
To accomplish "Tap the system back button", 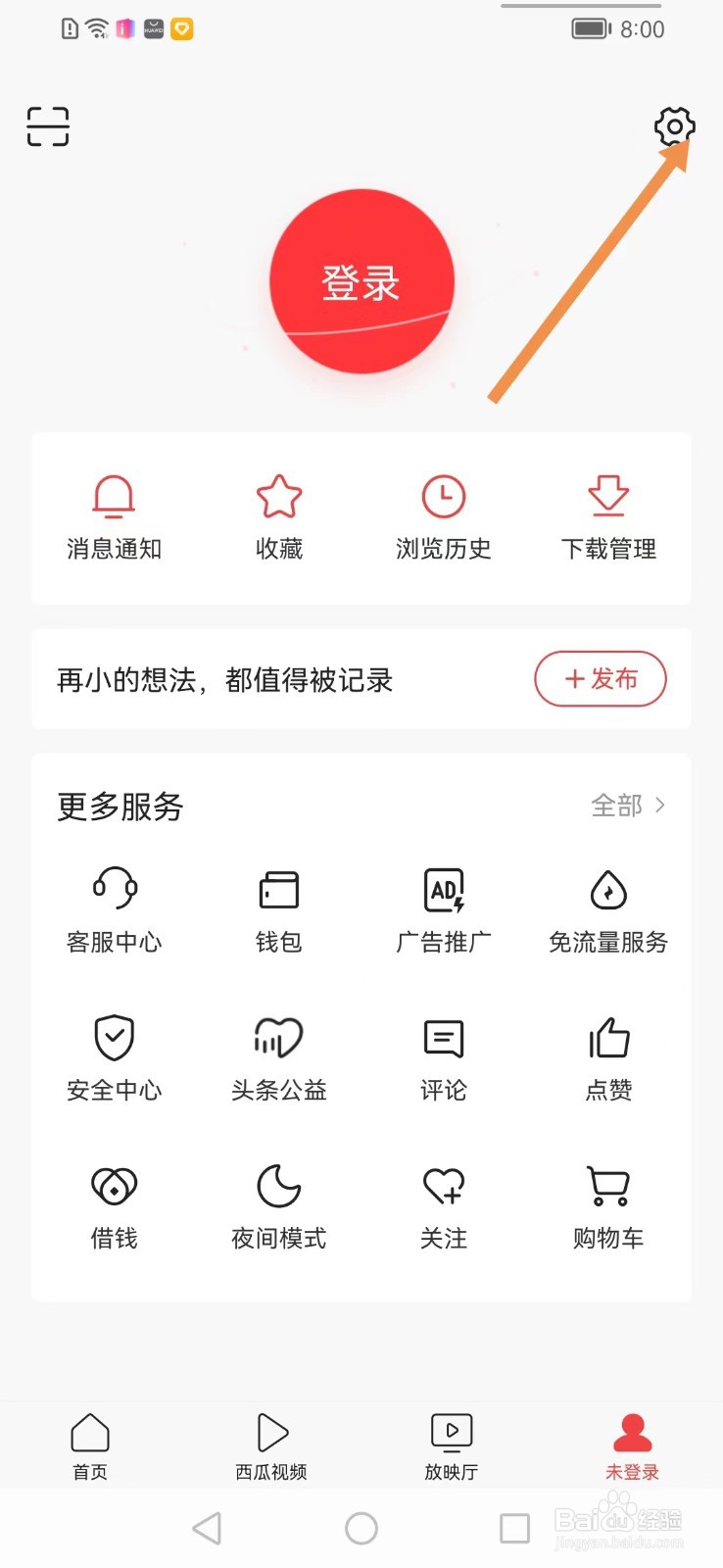I will point(207,1528).
